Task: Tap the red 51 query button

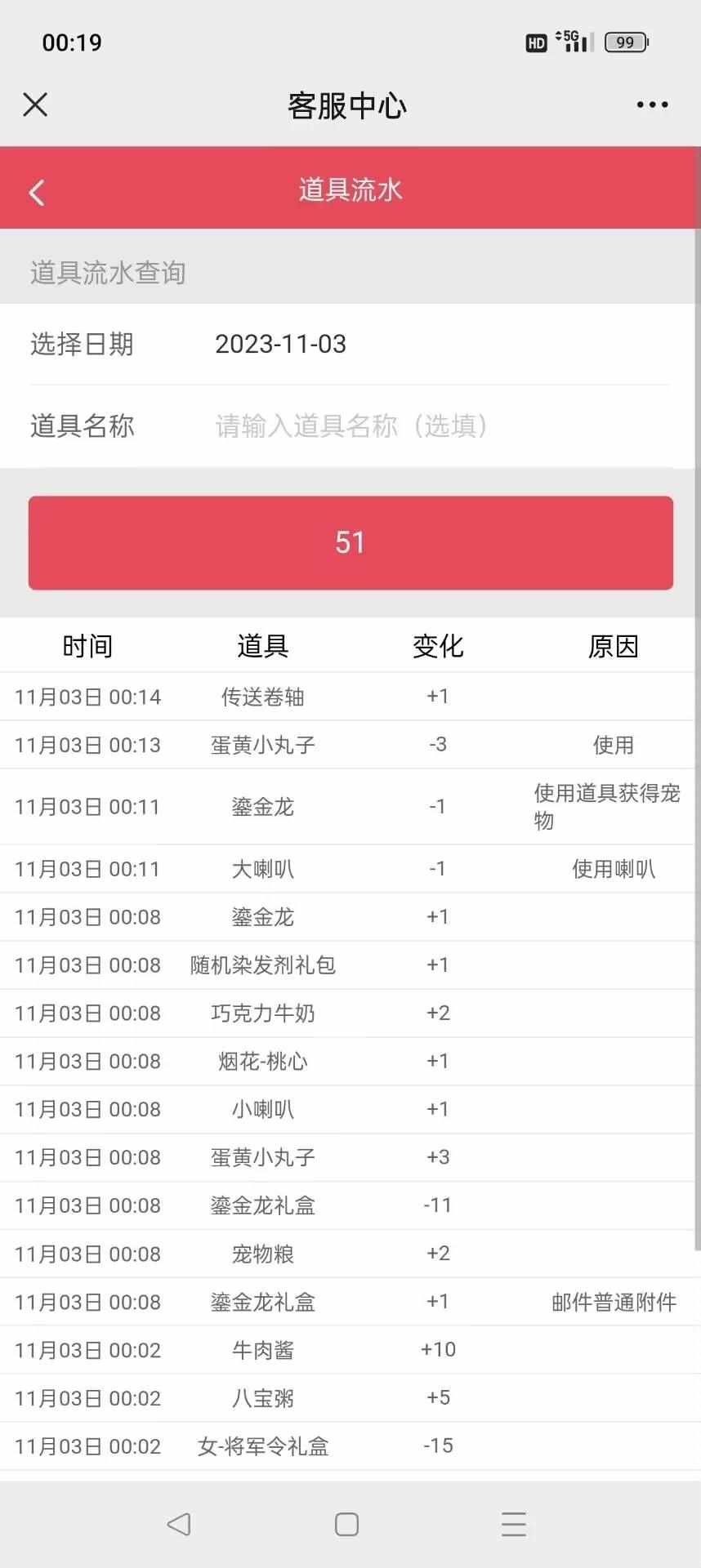Action: tap(350, 542)
